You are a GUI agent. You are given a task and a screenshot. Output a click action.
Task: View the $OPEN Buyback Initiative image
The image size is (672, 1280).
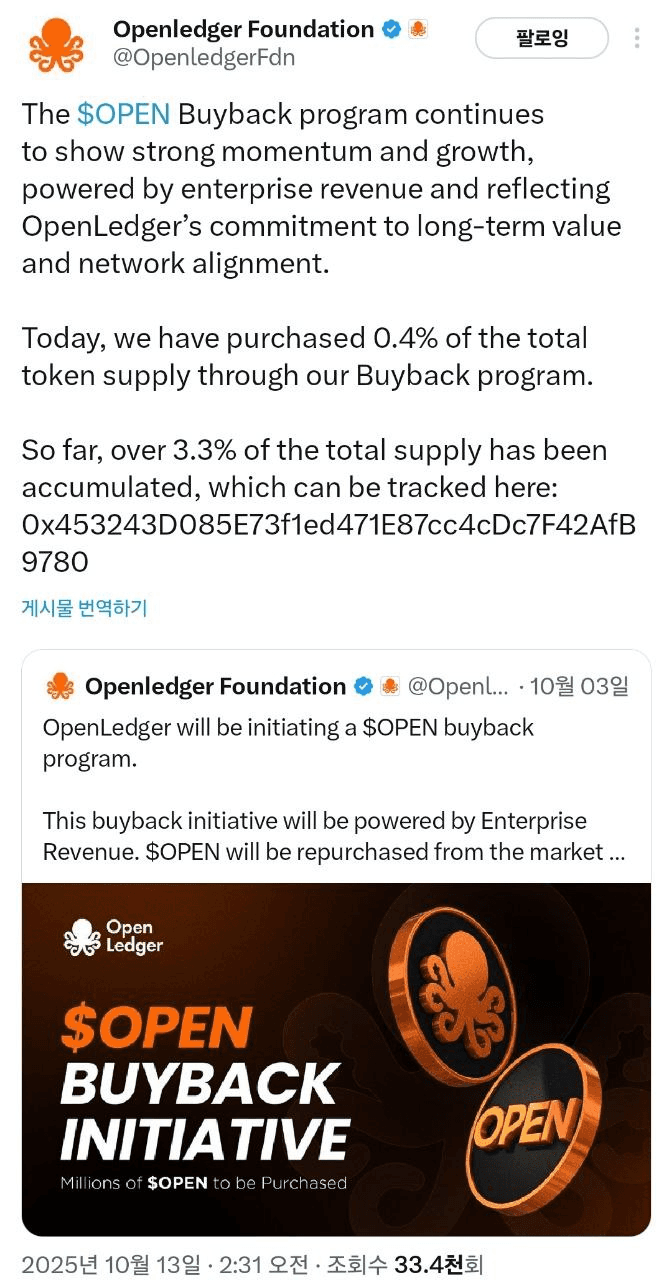(335, 1059)
